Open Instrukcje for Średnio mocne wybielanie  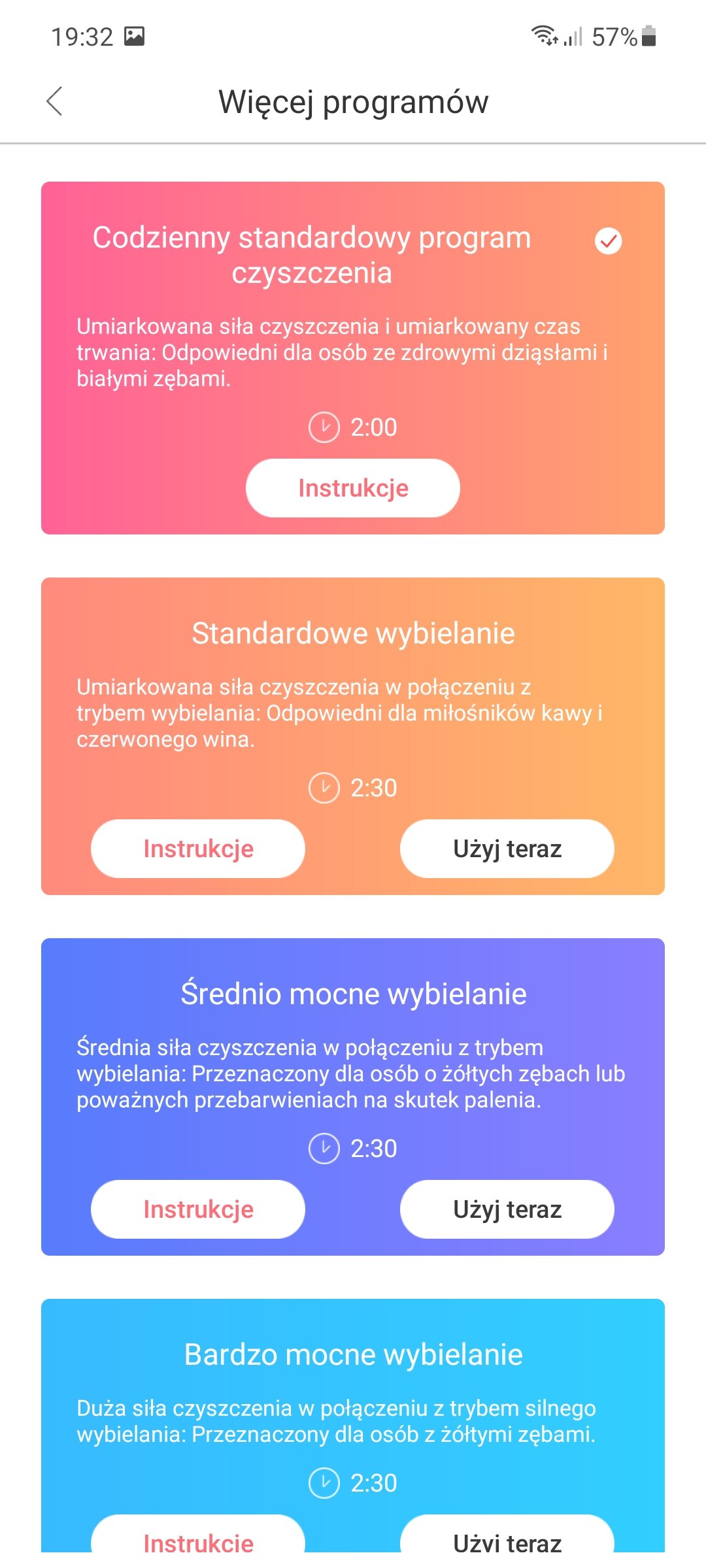pos(198,1209)
